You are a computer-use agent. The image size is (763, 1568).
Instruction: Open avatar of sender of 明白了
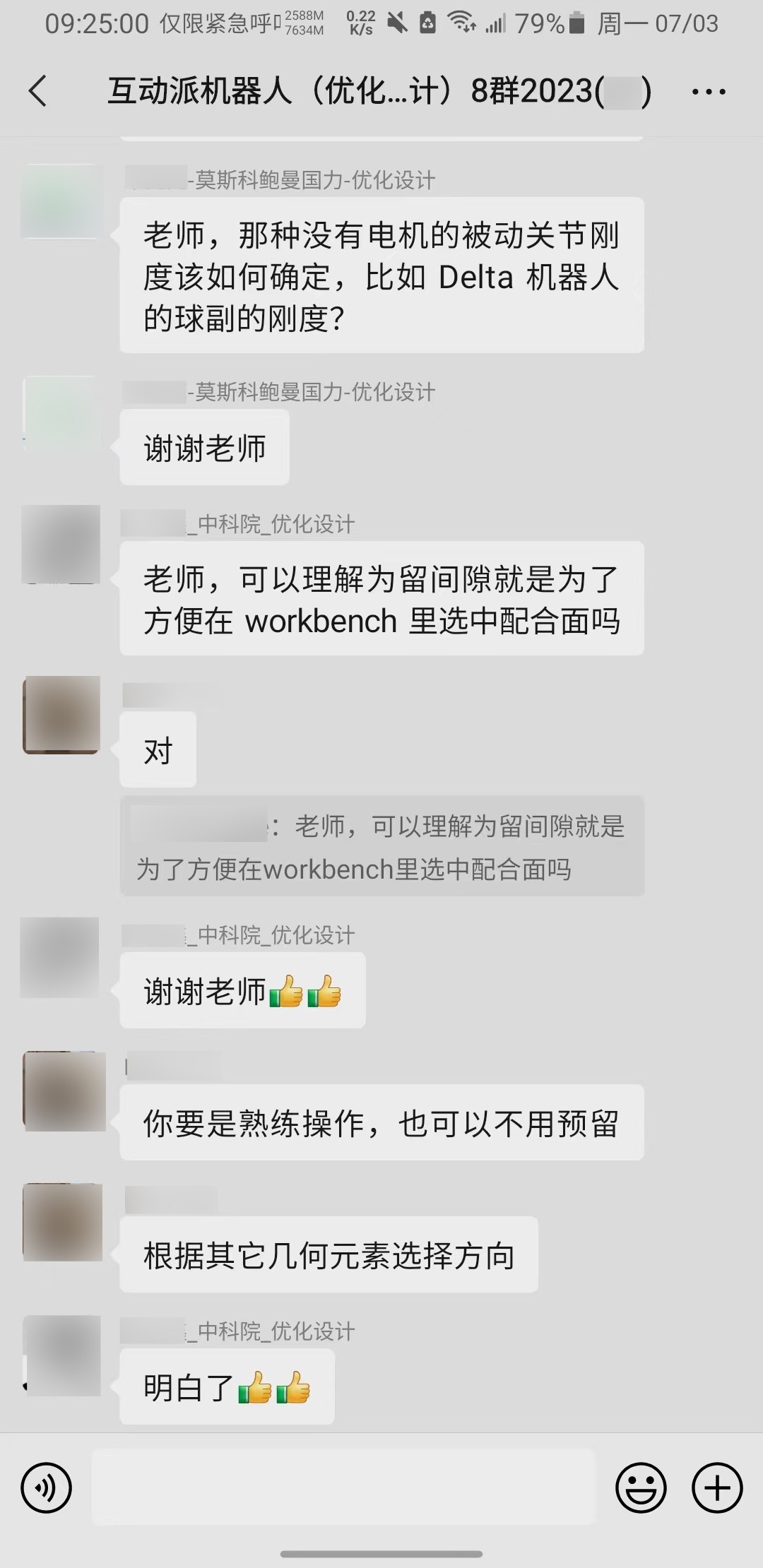pyautogui.click(x=61, y=1355)
